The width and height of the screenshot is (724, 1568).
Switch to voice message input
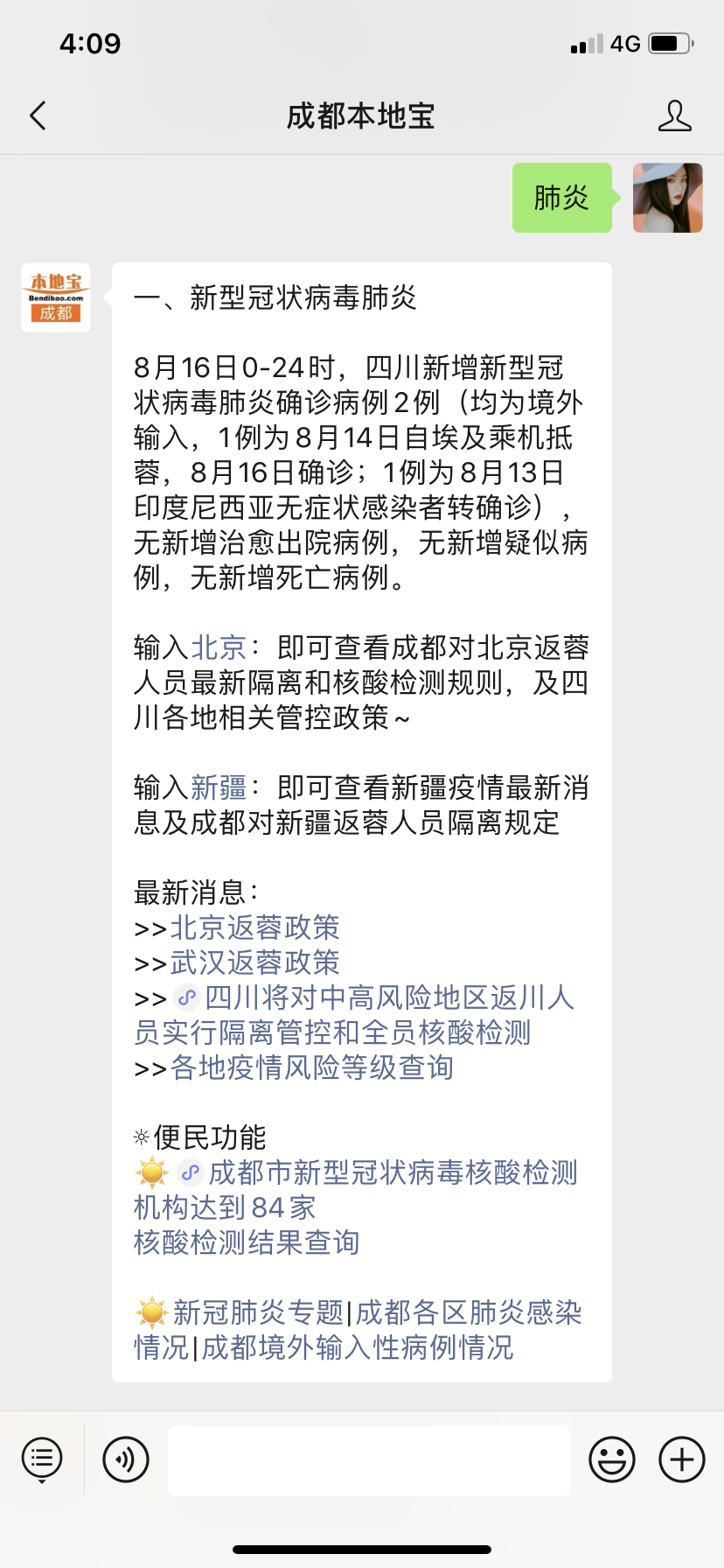[126, 1459]
